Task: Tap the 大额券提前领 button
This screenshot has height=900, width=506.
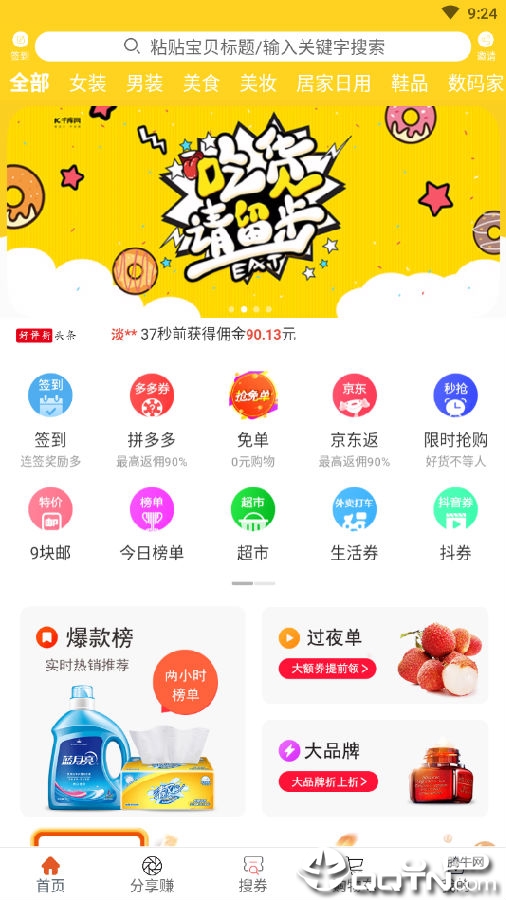Action: [328, 668]
